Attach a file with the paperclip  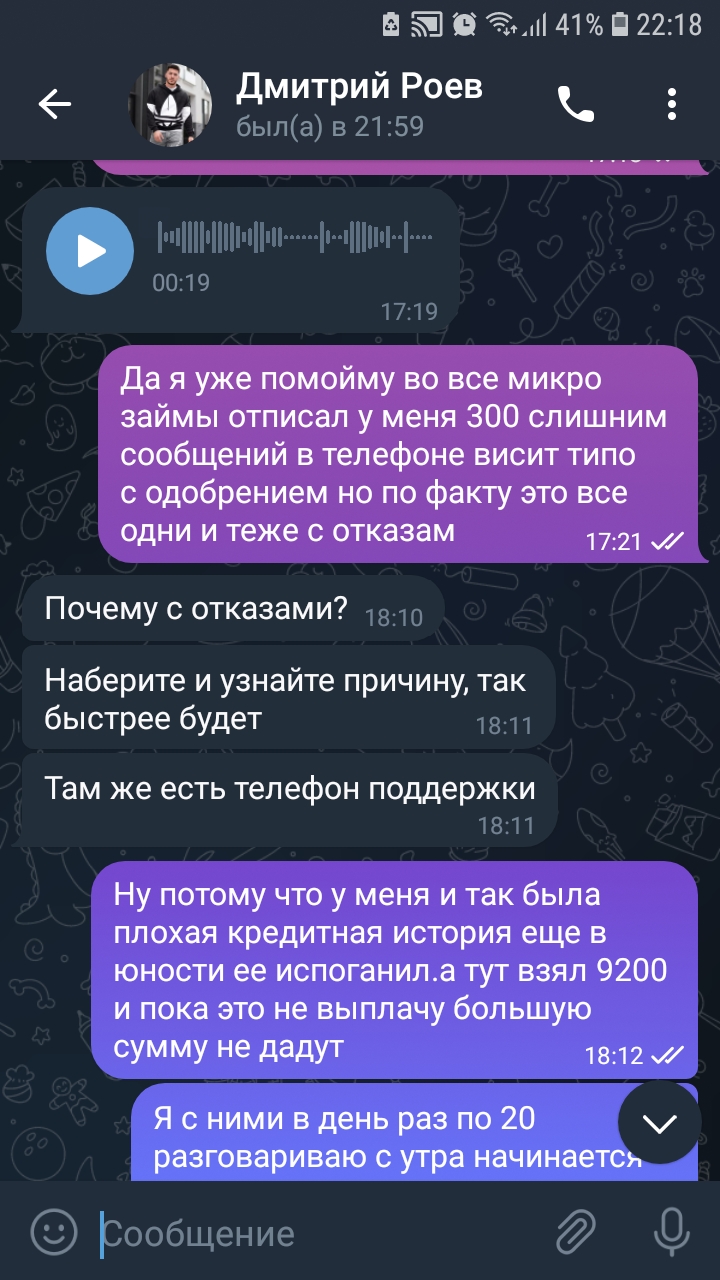pyautogui.click(x=576, y=1232)
